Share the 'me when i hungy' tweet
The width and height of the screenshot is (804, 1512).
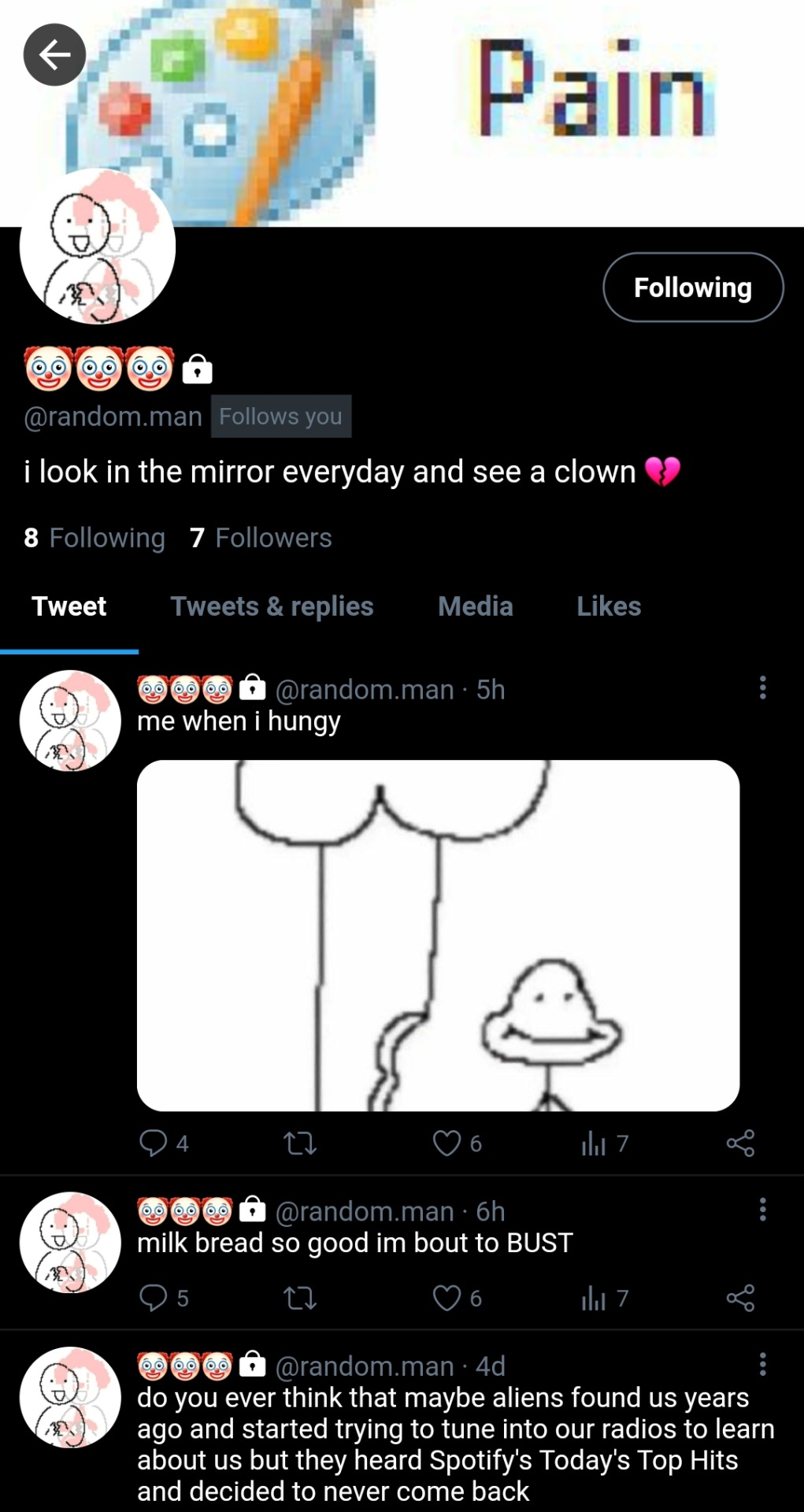[740, 1143]
